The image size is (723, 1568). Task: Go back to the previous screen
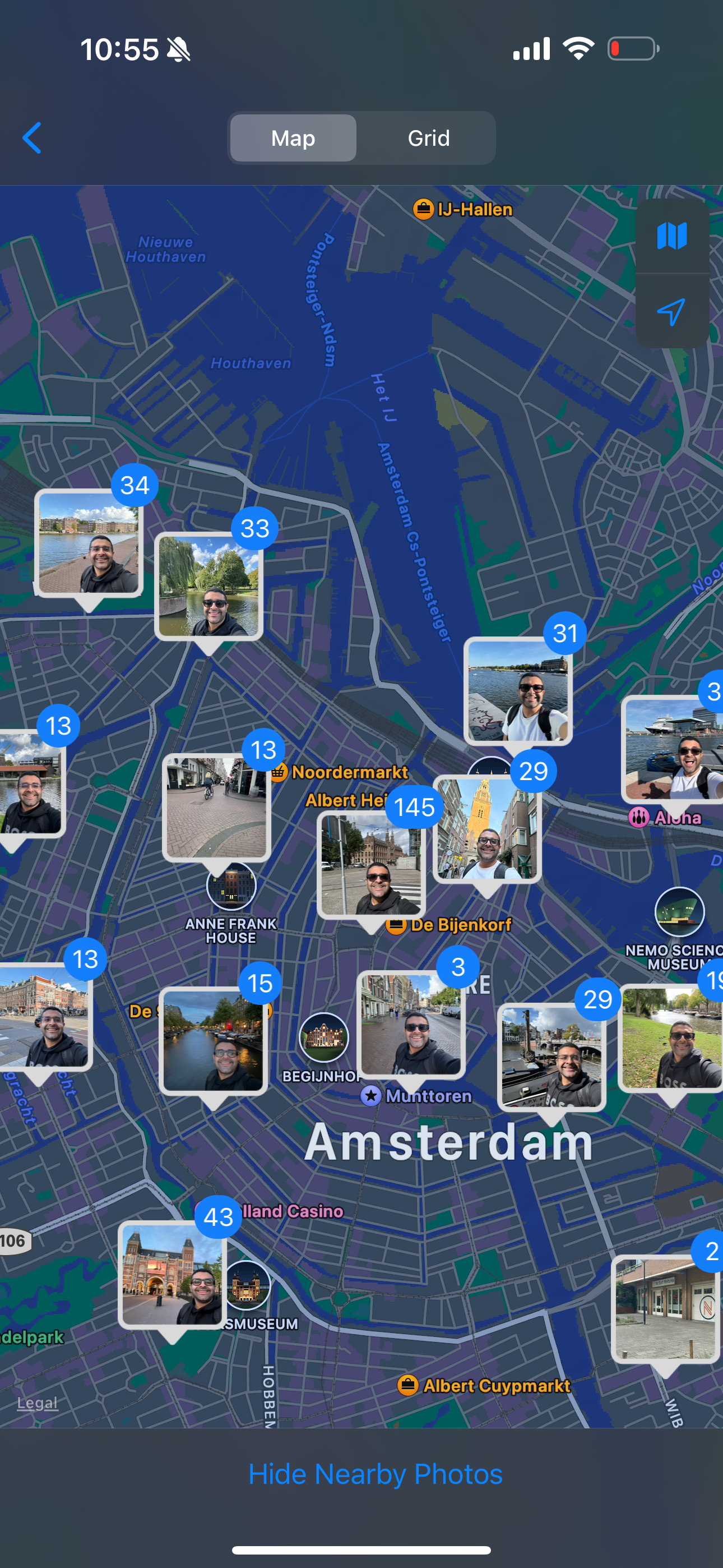click(x=31, y=137)
